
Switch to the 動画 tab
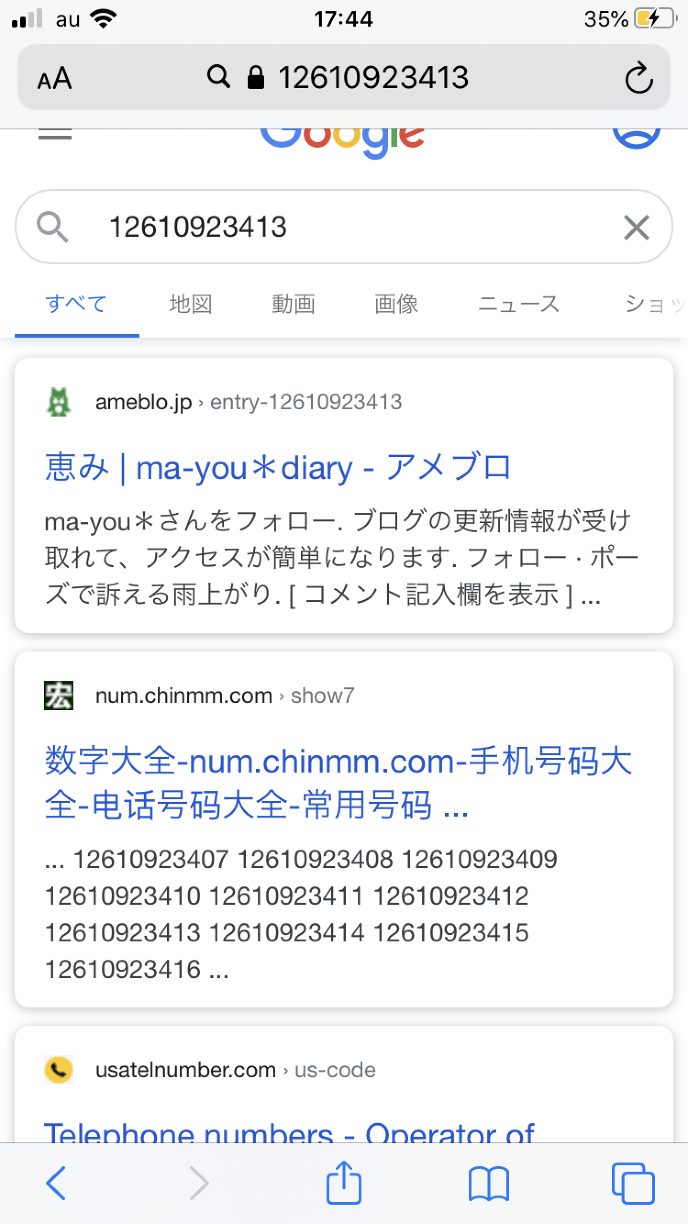pos(293,304)
